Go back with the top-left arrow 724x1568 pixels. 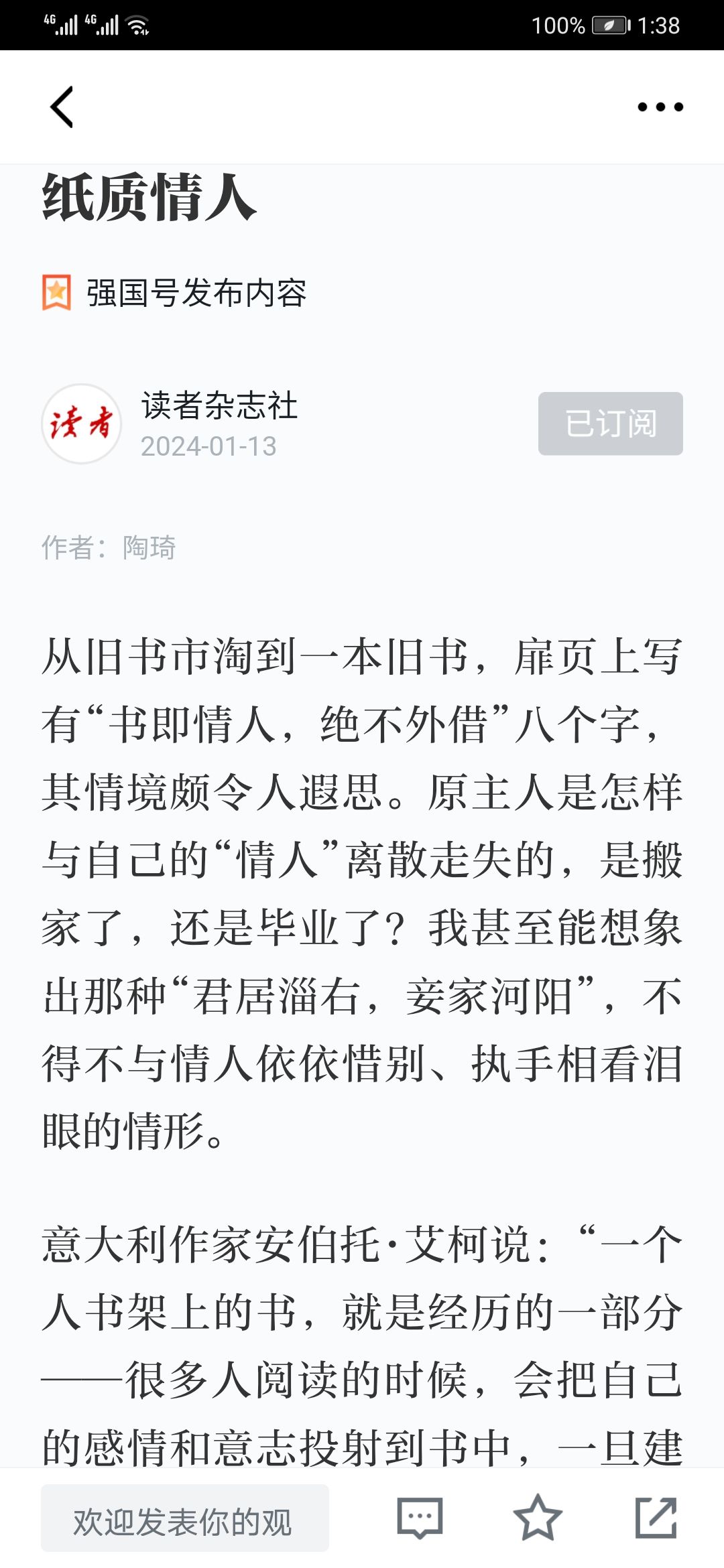(62, 107)
